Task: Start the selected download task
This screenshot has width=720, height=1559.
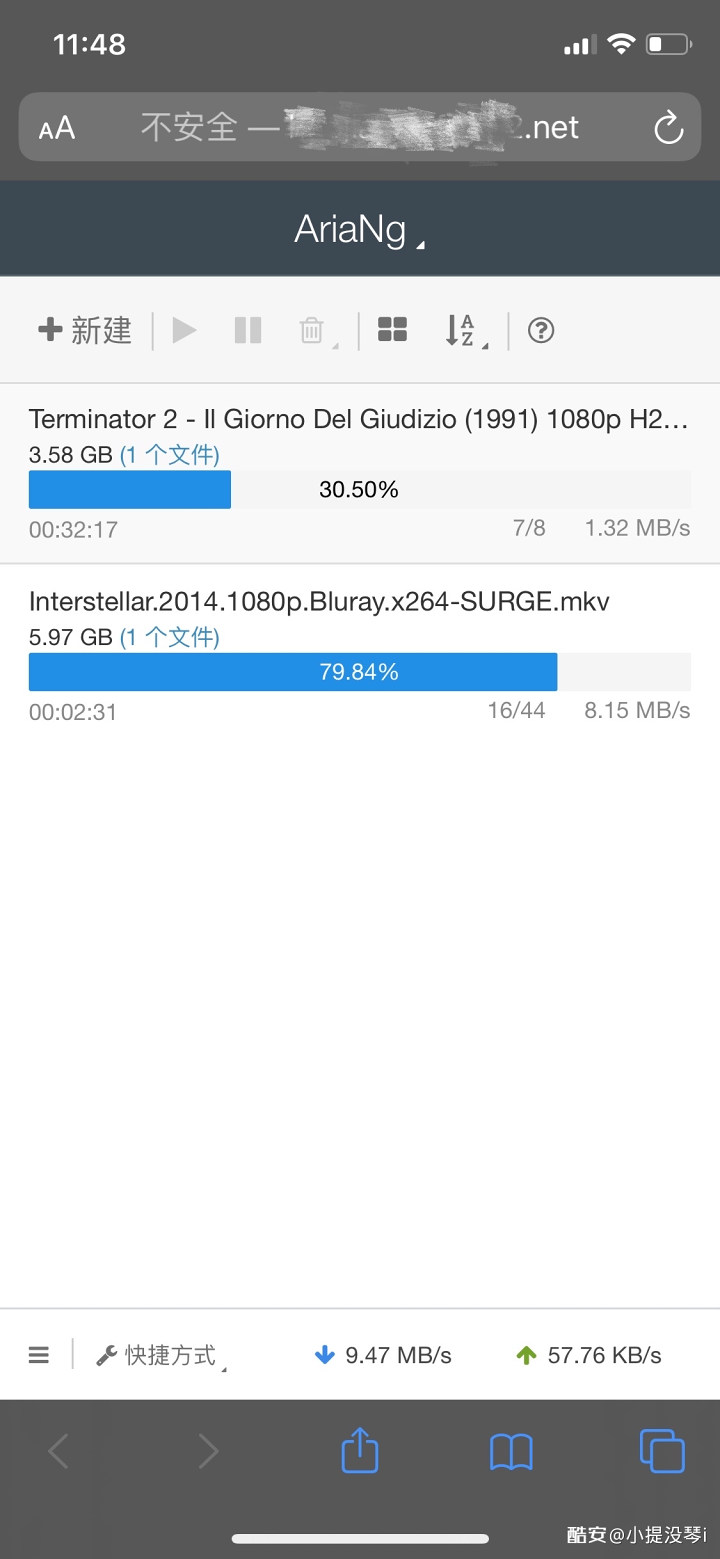Action: click(184, 330)
